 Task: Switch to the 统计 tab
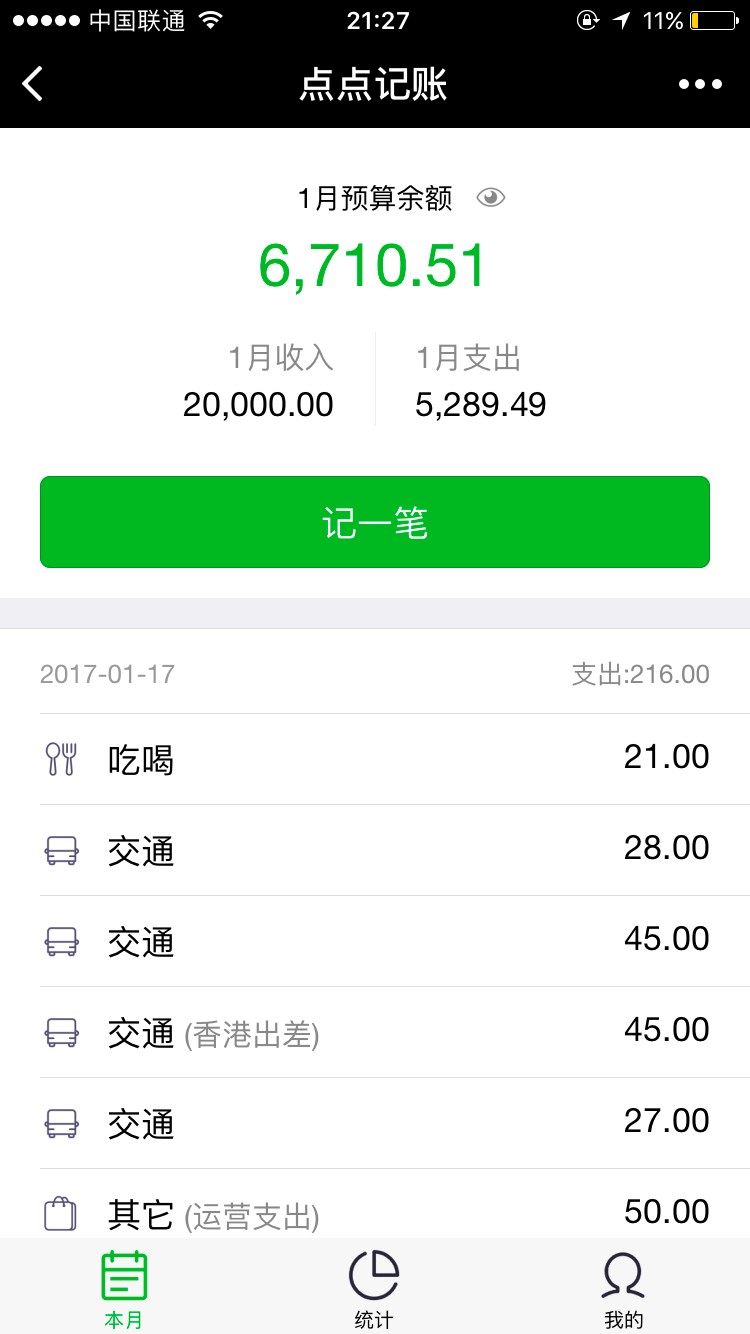click(x=374, y=1288)
